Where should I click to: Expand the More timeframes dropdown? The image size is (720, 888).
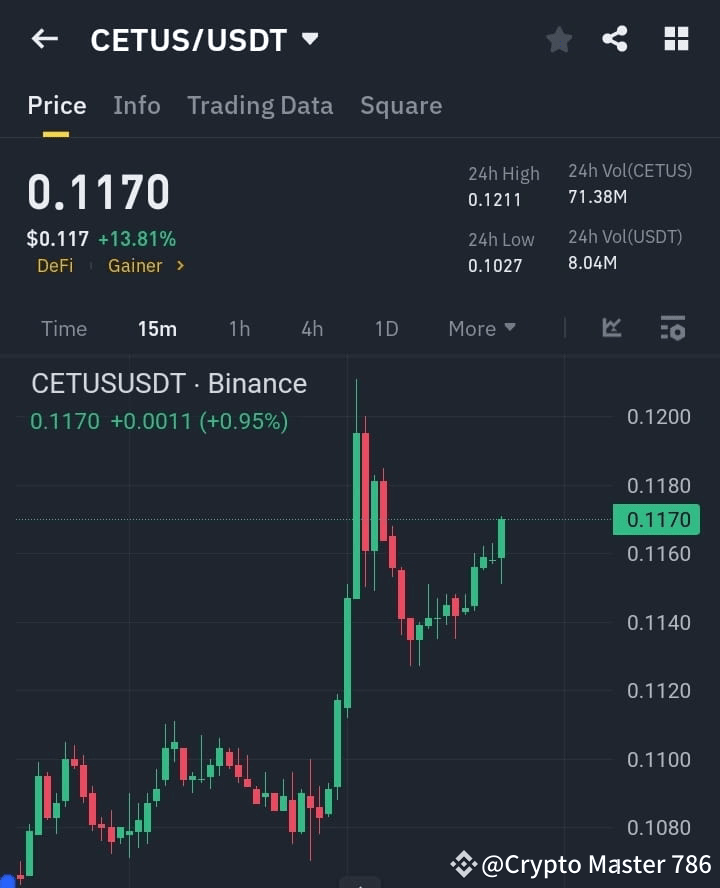pyautogui.click(x=481, y=328)
